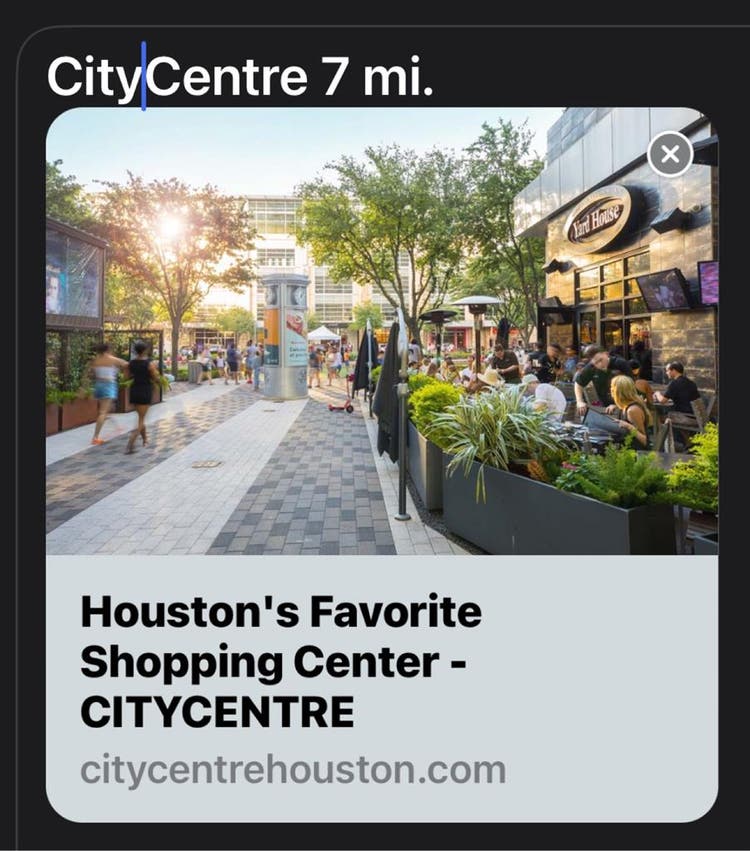Place cursor in the CityCentre 7 mi. text

[240, 77]
